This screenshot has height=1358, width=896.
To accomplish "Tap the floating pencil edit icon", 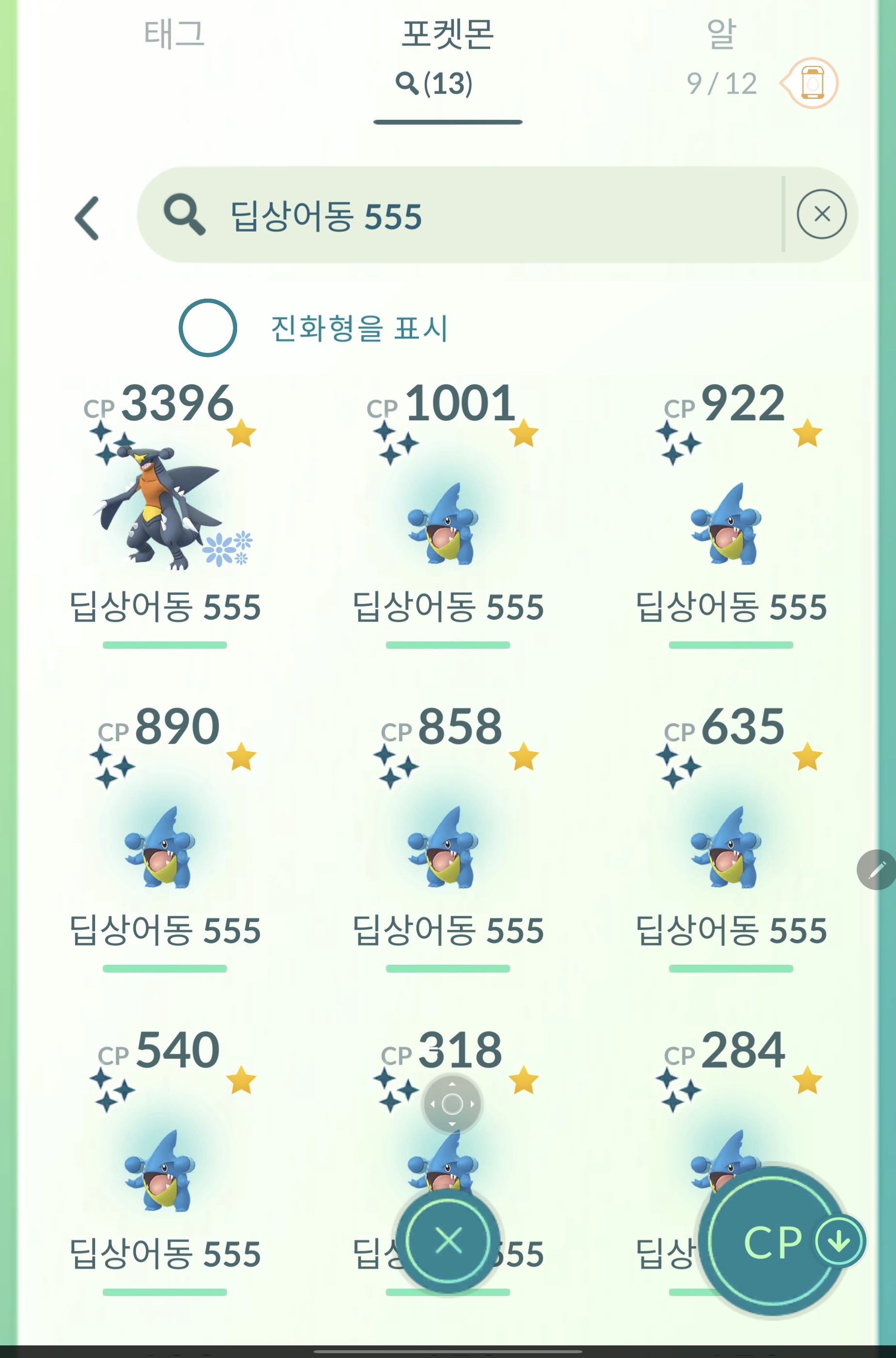I will coord(877,869).
